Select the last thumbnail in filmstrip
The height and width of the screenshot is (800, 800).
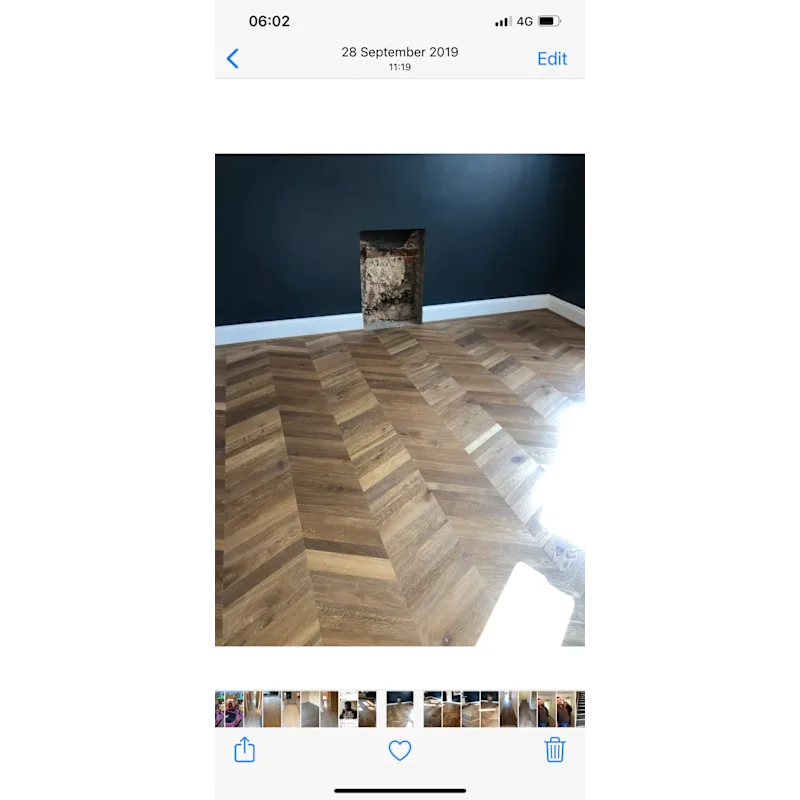[x=582, y=709]
